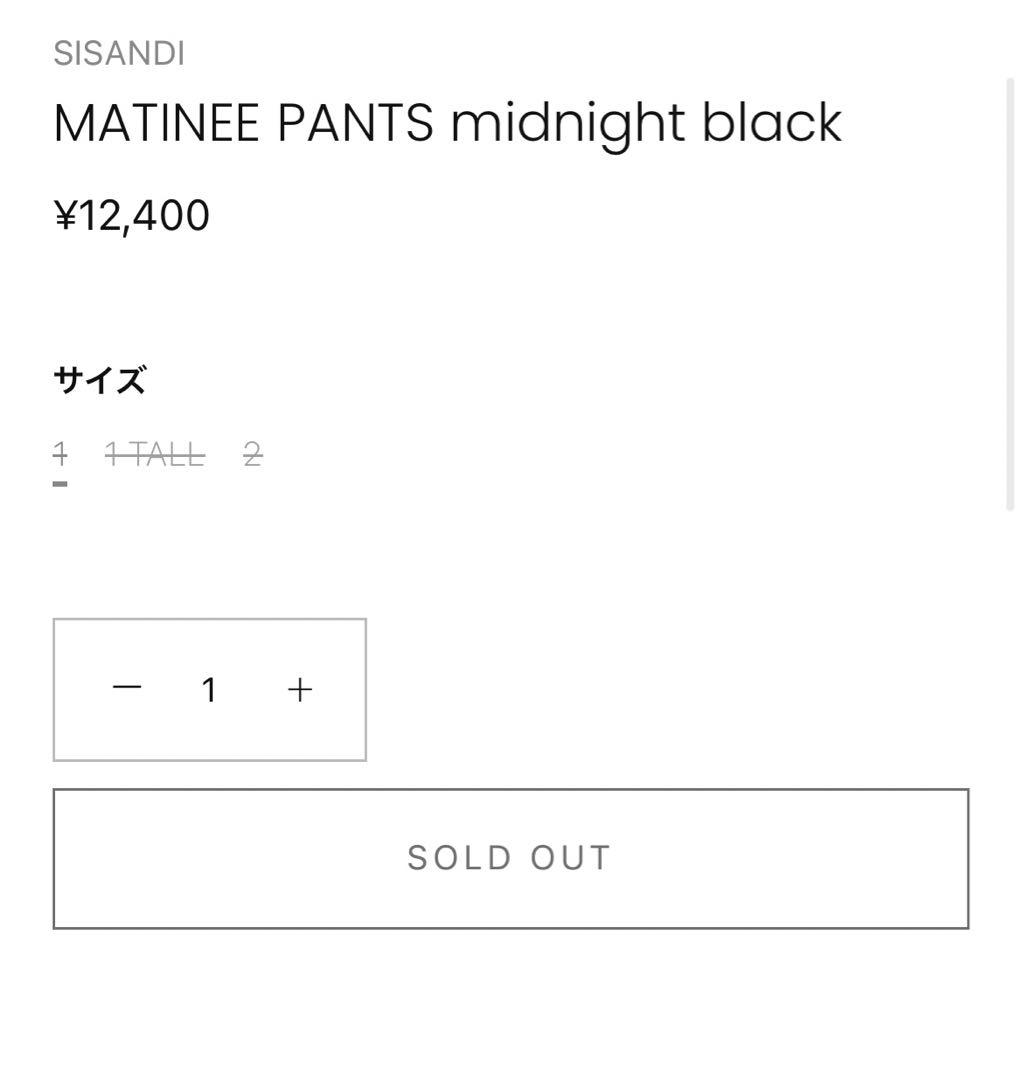Open the SISANDI brand page

coord(118,53)
